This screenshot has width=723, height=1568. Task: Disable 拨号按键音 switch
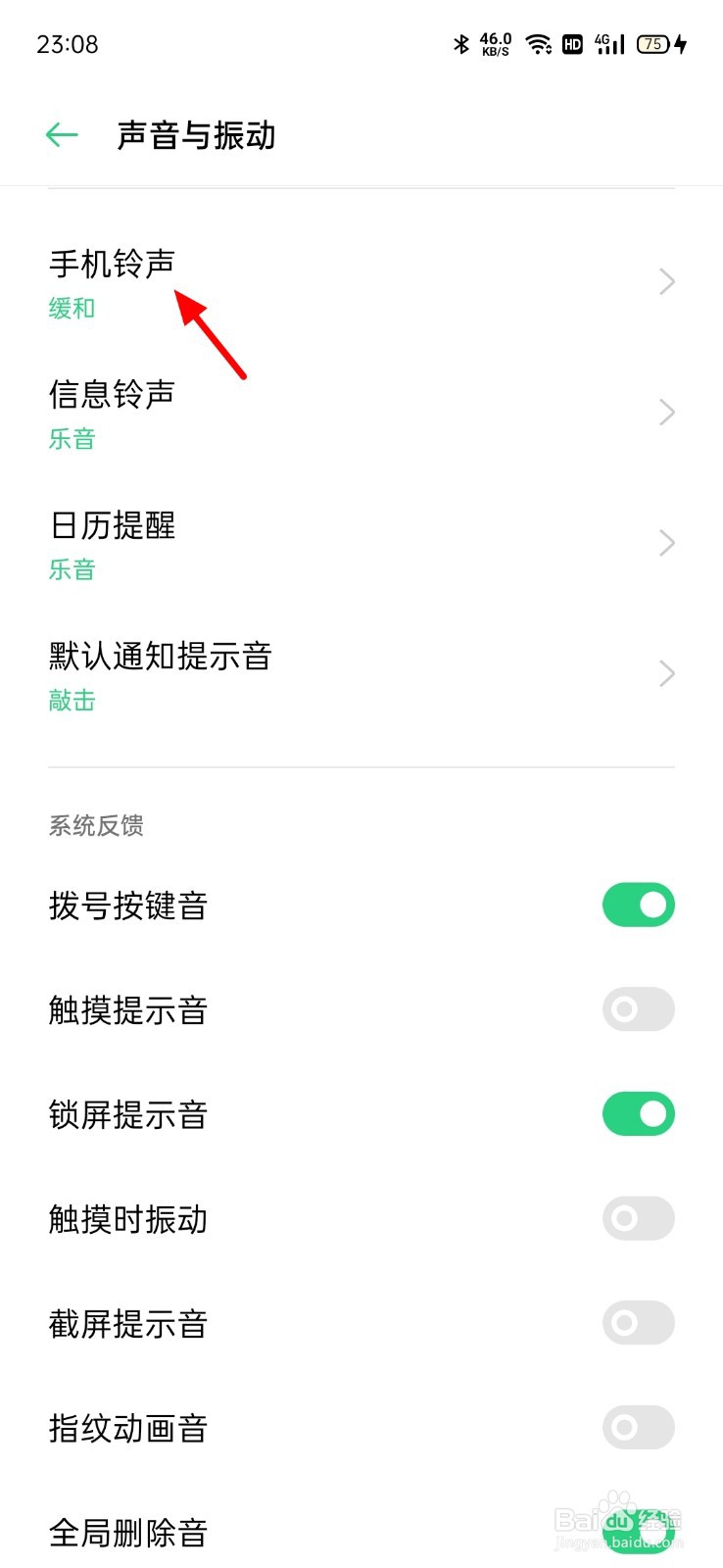pyautogui.click(x=638, y=905)
